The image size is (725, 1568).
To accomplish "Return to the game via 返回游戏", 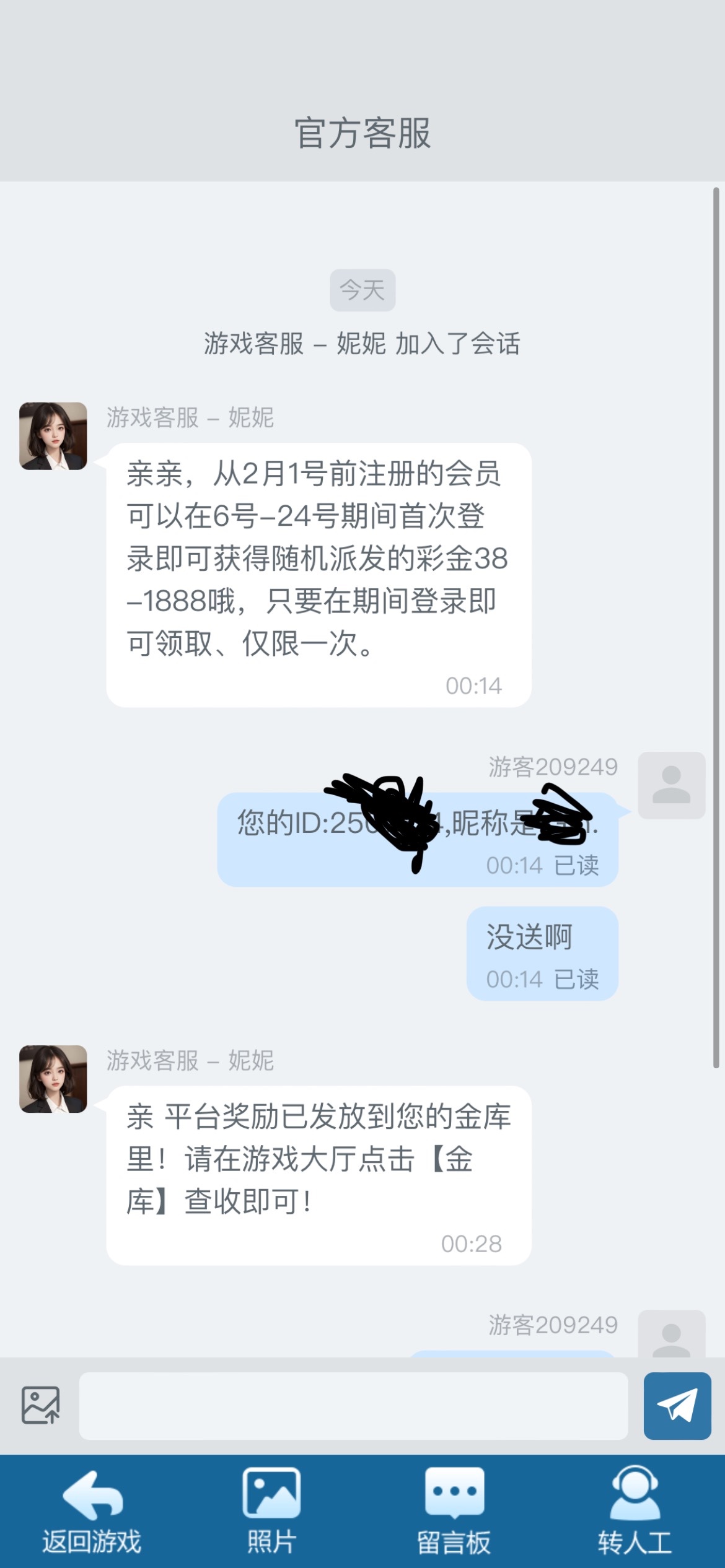I will click(x=92, y=1511).
